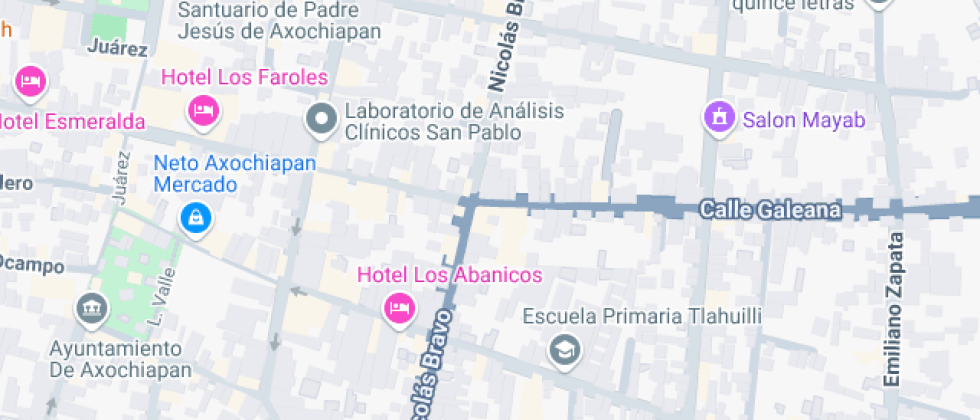Tap the Neto Axochiapan Mercado shopping pin
This screenshot has width=980, height=420.
(x=195, y=216)
